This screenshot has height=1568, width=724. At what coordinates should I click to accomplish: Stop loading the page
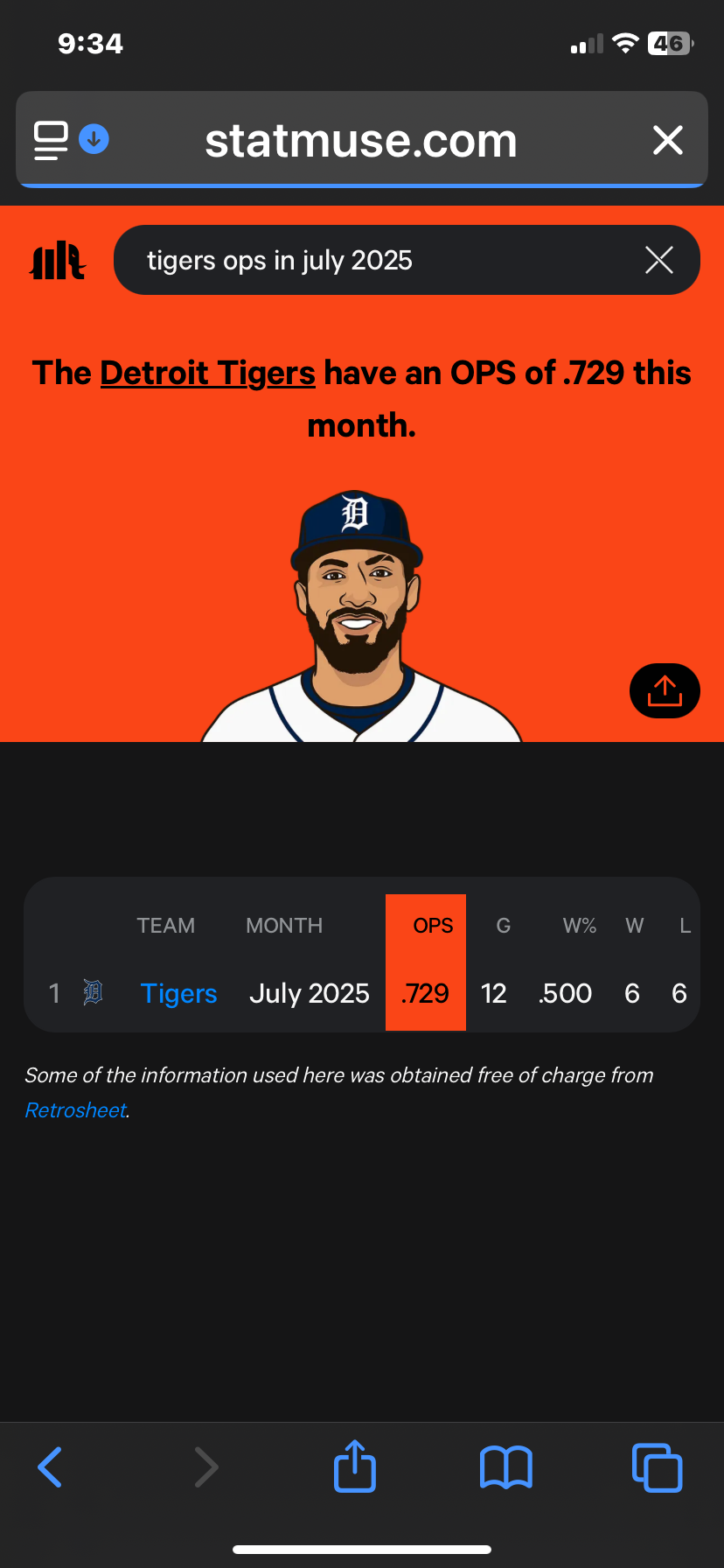coord(667,140)
